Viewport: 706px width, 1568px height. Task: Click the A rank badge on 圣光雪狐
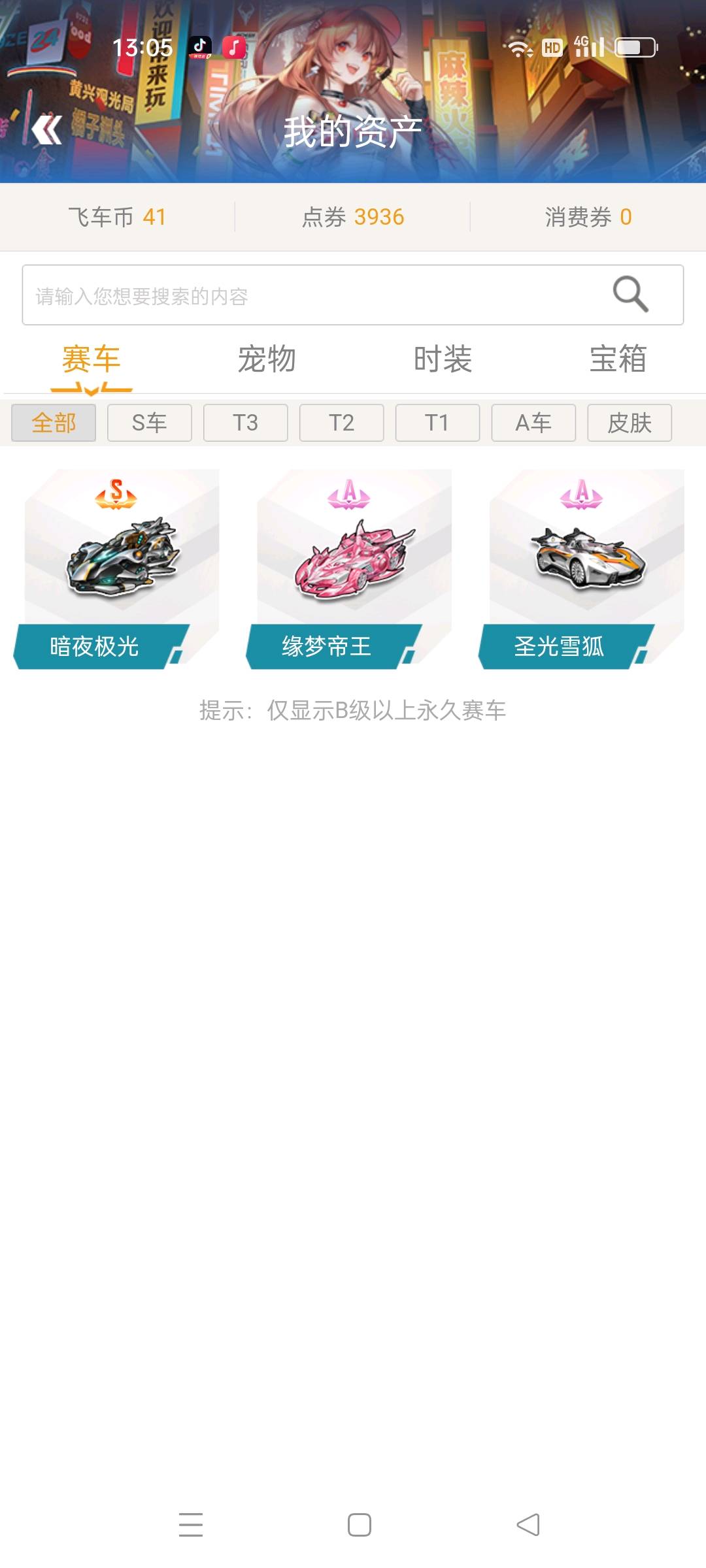tap(582, 495)
